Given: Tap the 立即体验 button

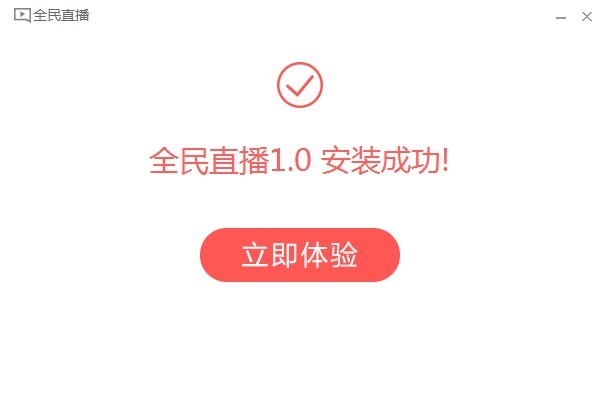Looking at the screenshot, I should 300,255.
